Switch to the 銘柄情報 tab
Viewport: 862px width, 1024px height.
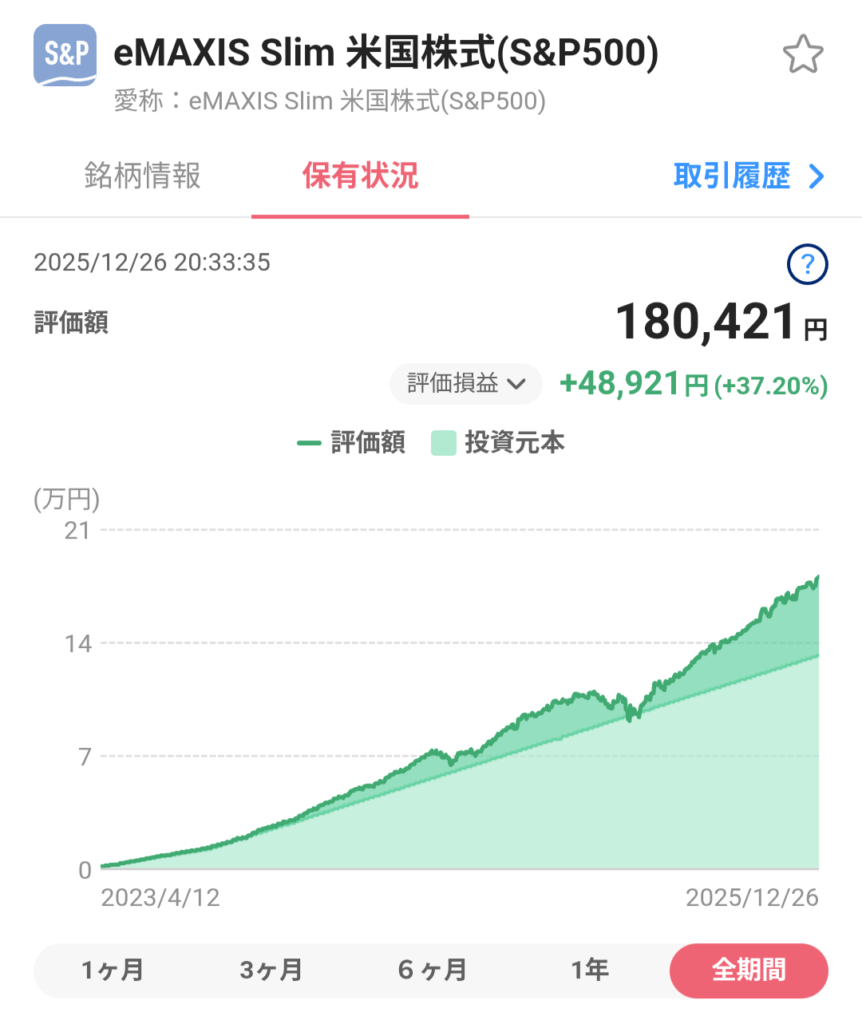[142, 177]
